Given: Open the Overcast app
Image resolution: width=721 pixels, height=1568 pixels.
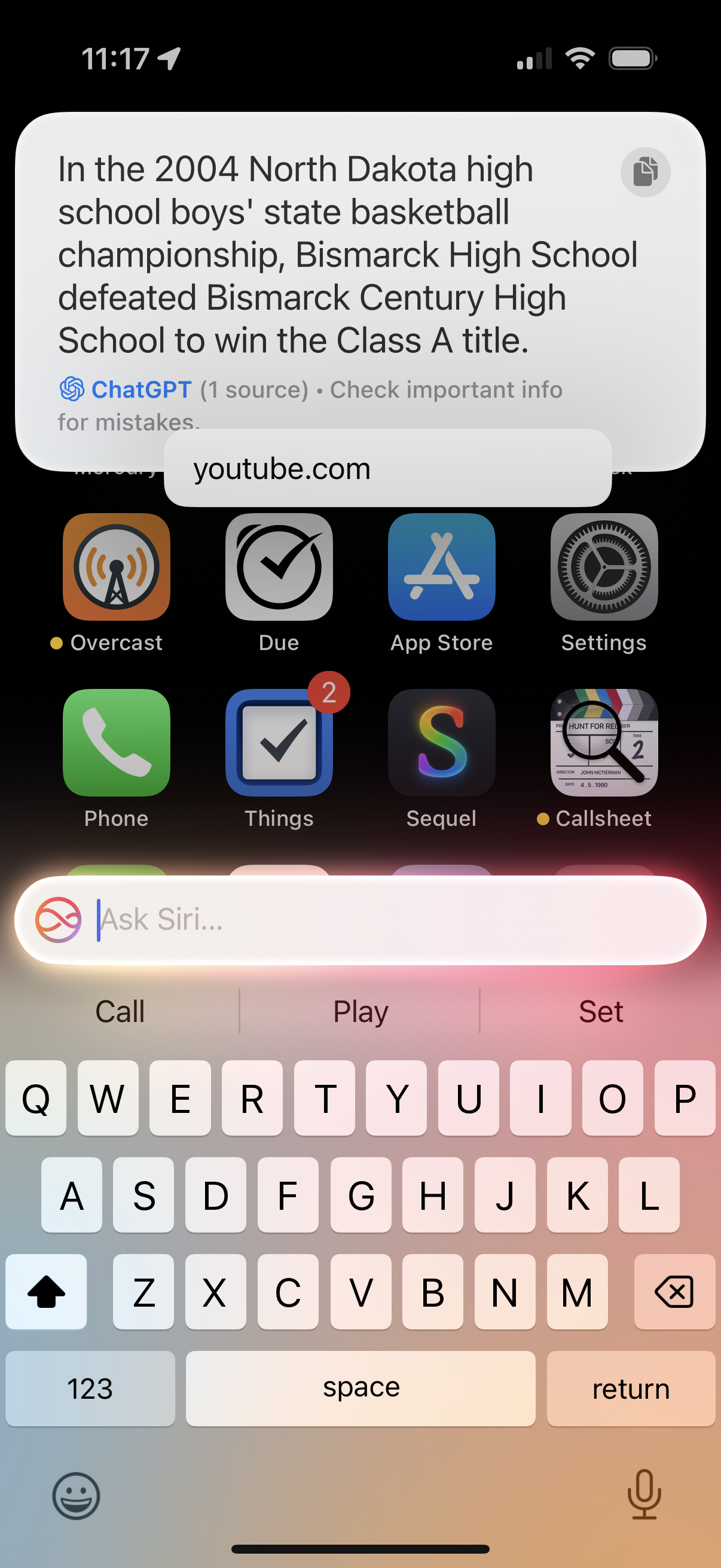Looking at the screenshot, I should point(116,567).
